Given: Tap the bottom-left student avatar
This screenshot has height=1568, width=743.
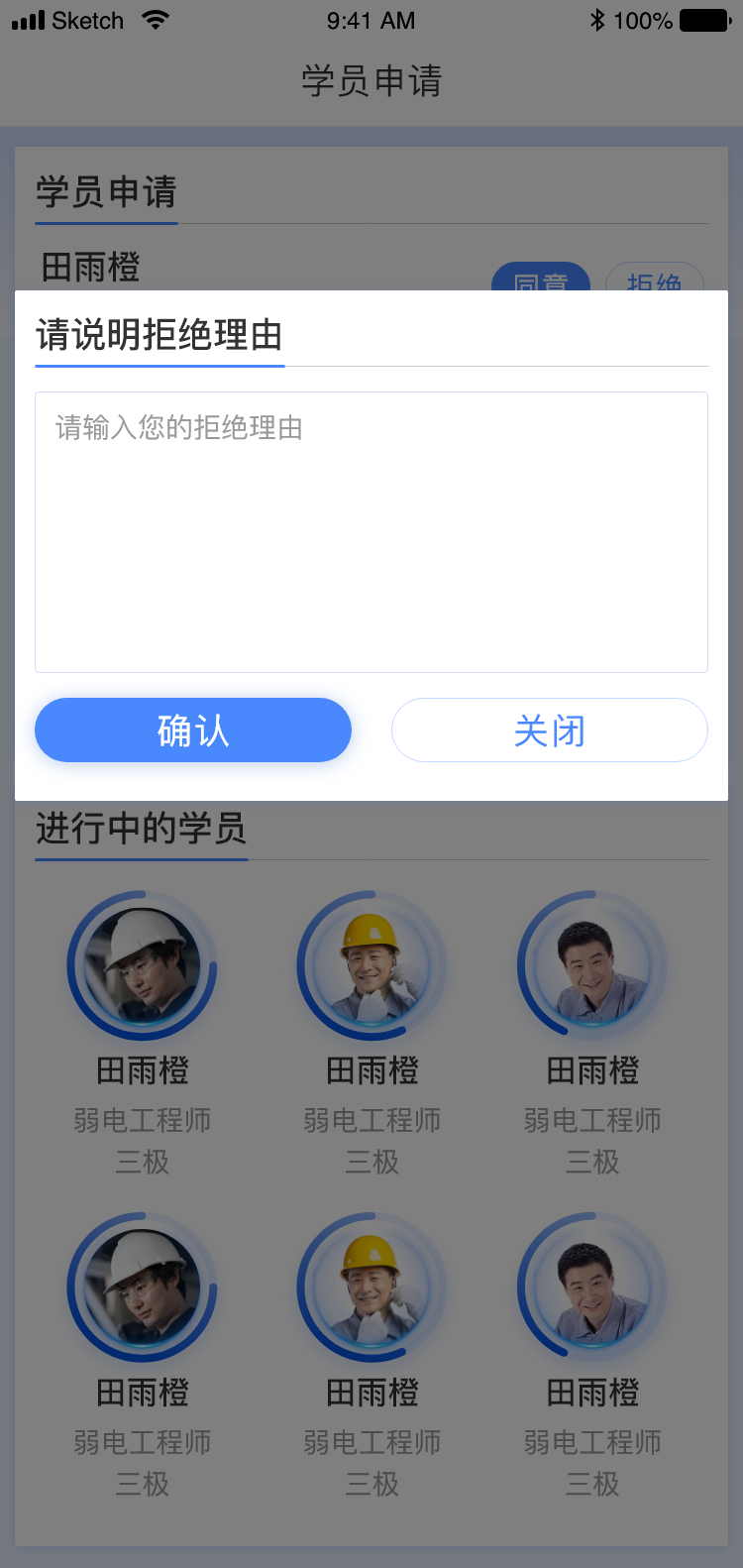Looking at the screenshot, I should (142, 1287).
